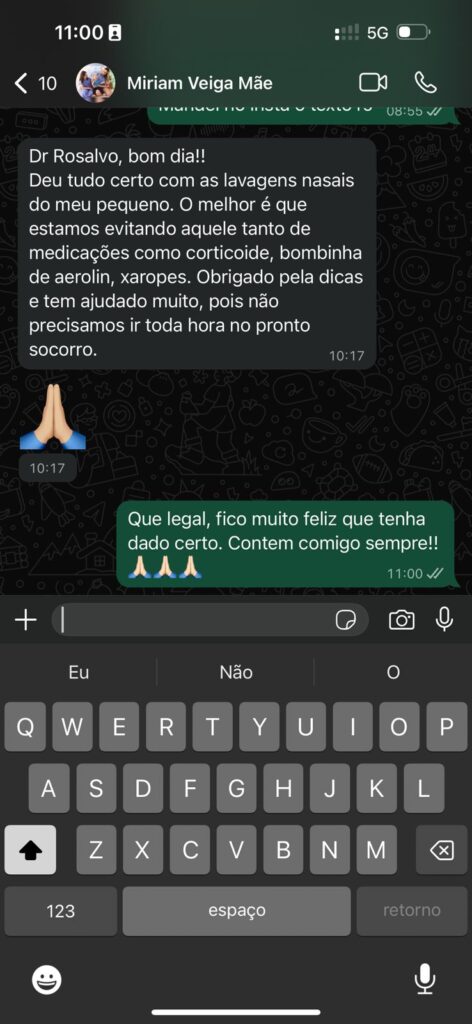
Task: Go back to the chat list
Action: point(35,84)
